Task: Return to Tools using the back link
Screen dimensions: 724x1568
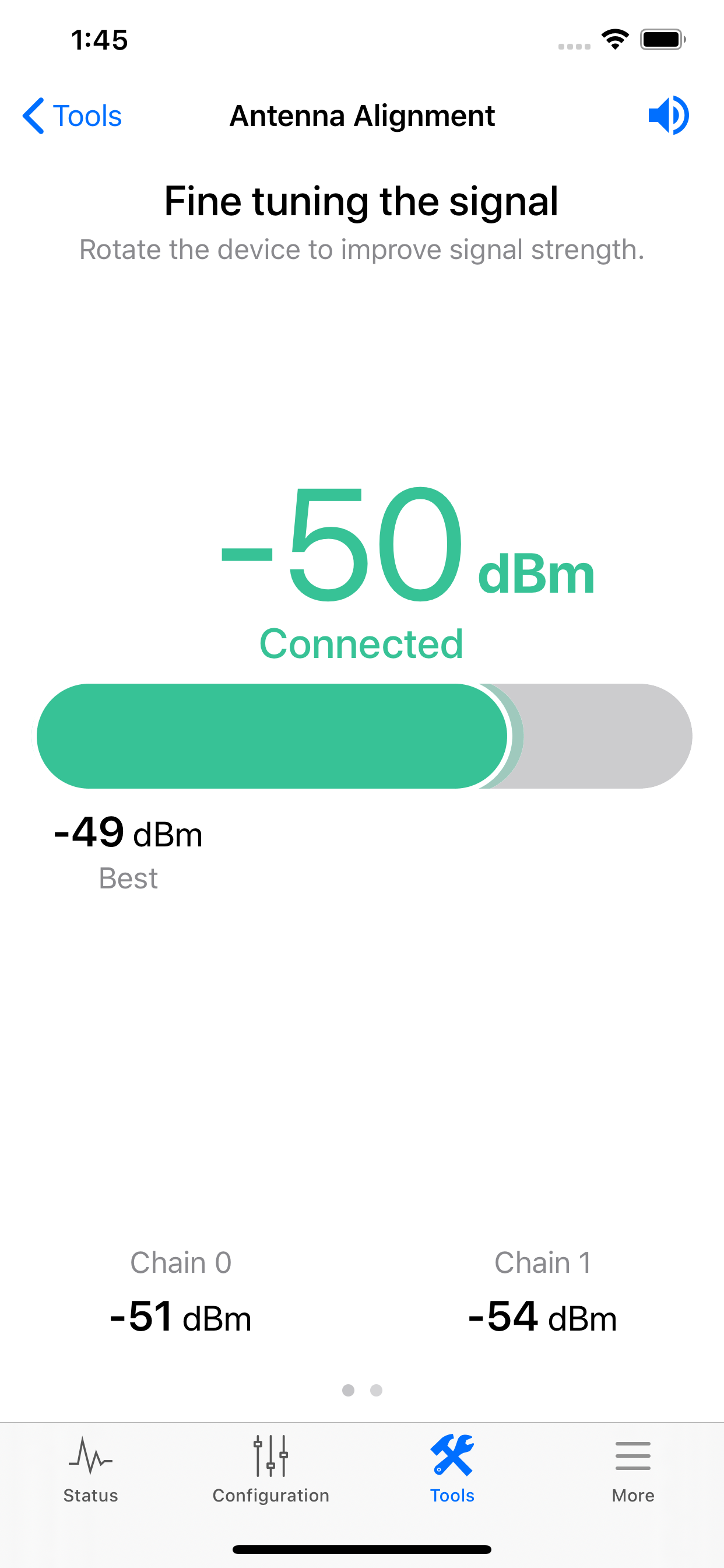Action: 73,115
